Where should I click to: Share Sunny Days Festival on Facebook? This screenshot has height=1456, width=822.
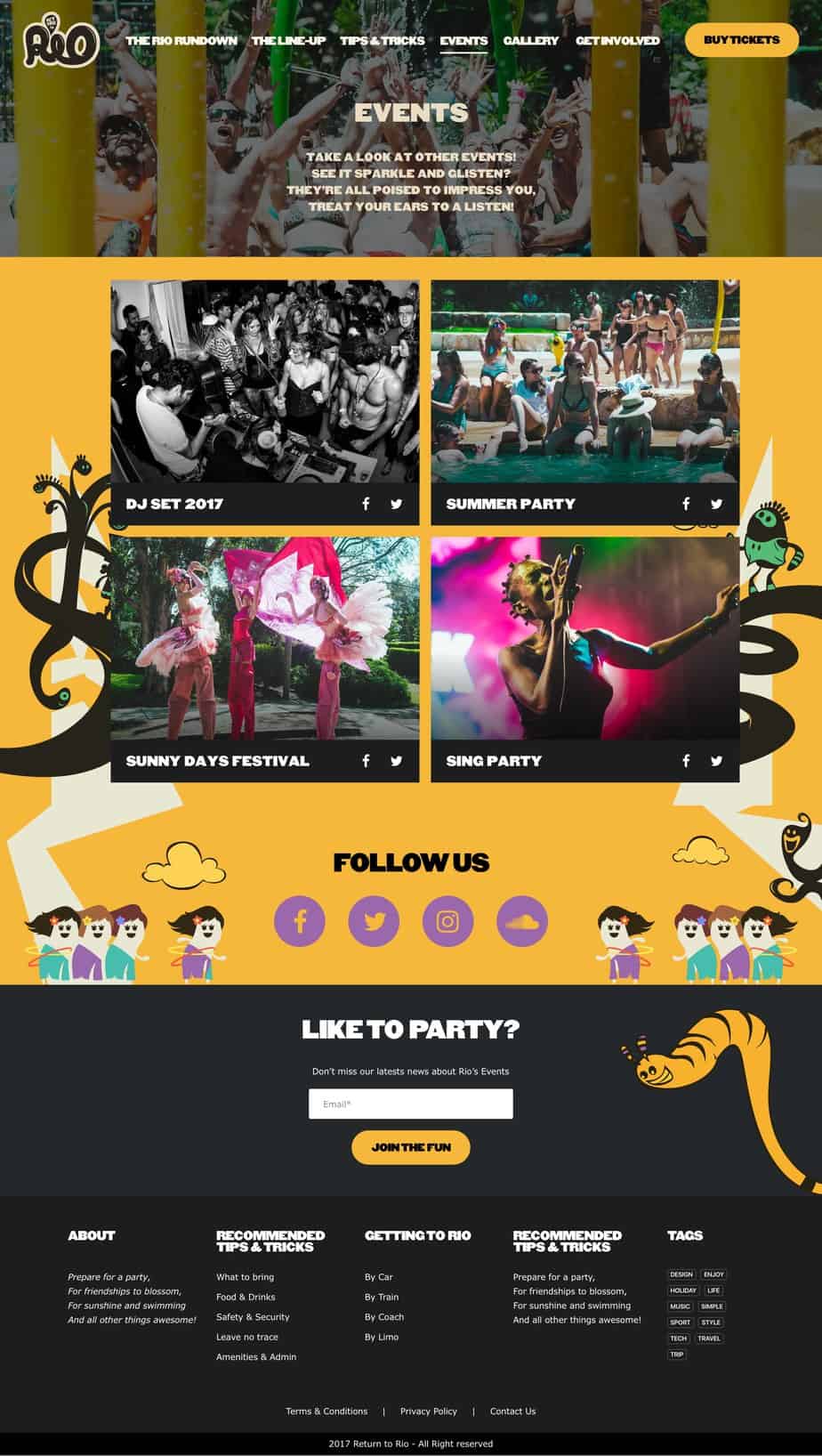pos(366,761)
